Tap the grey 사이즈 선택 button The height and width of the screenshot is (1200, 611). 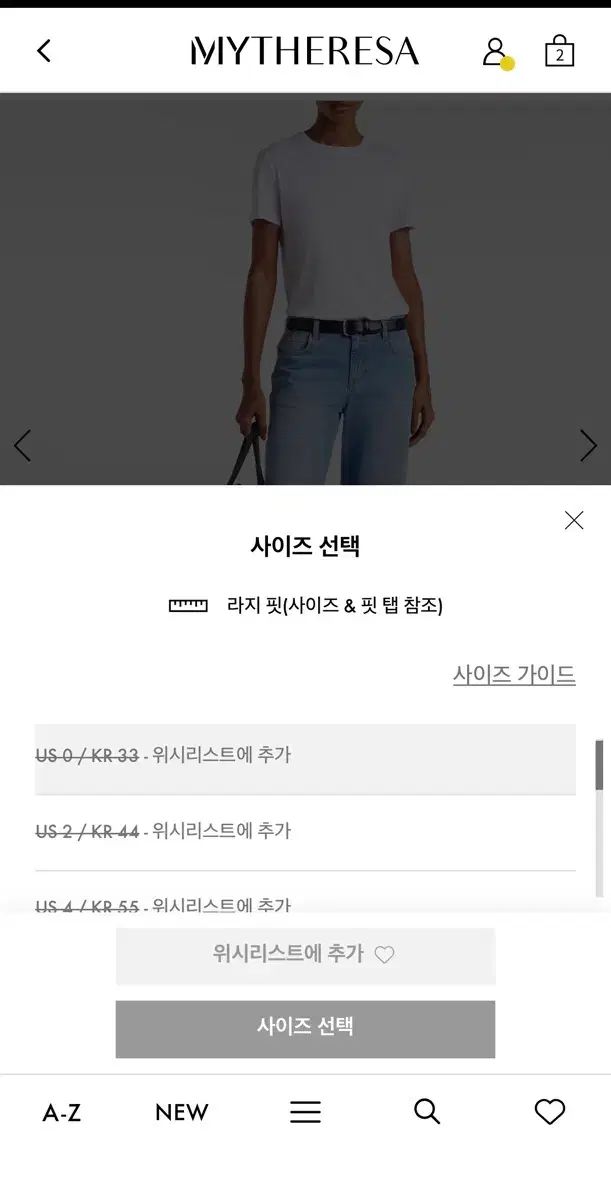click(x=305, y=1028)
